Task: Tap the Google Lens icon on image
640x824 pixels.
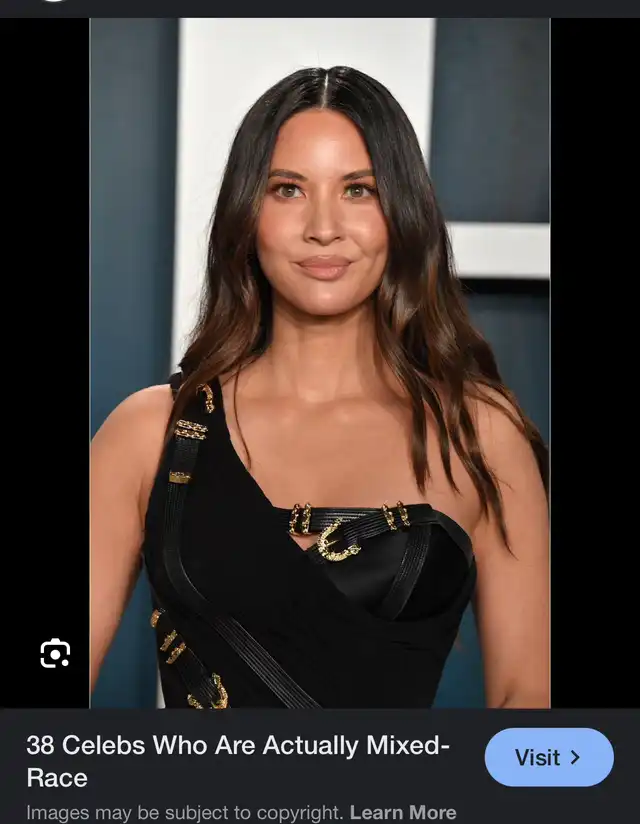Action: tap(55, 654)
